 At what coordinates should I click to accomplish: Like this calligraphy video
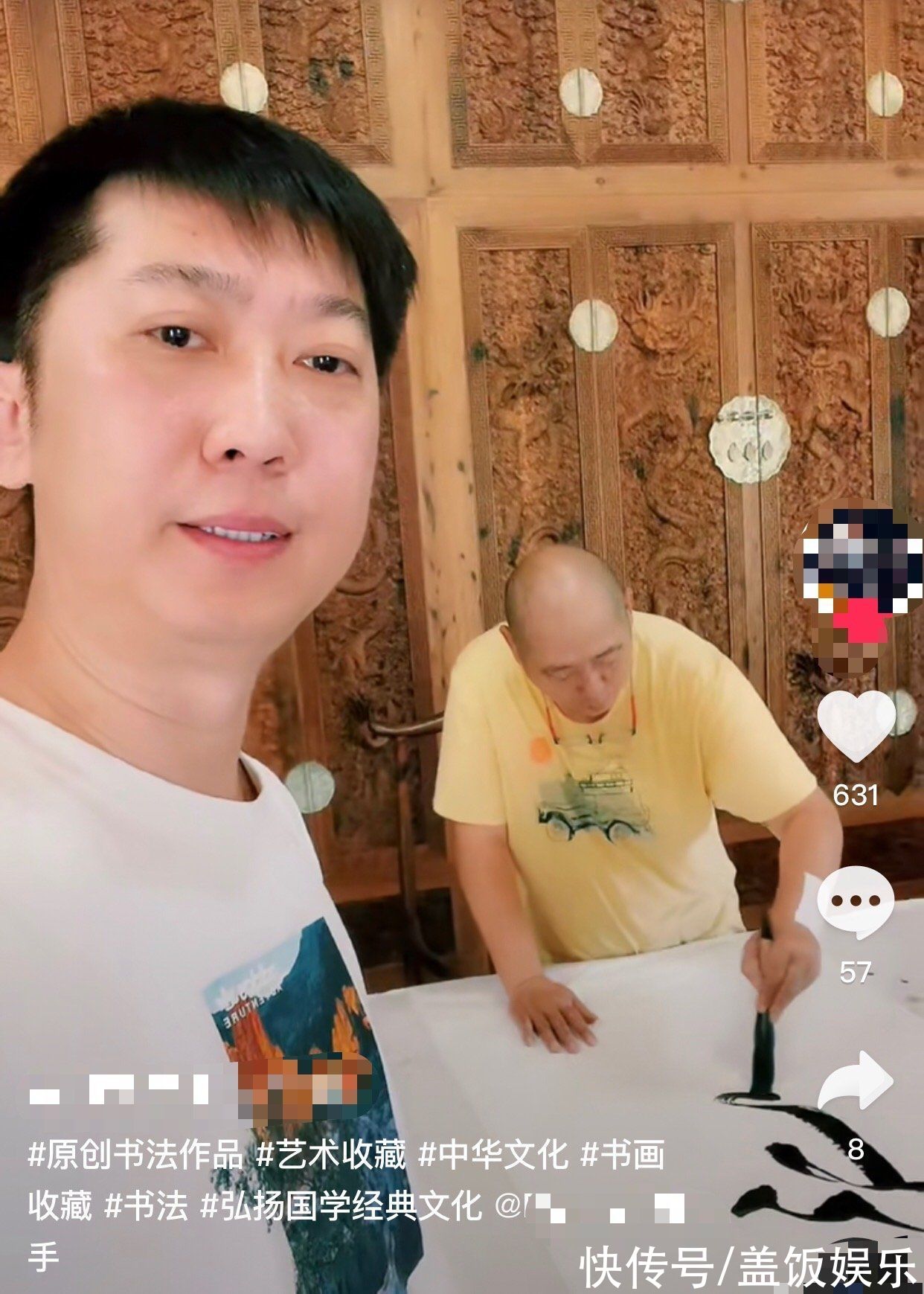click(x=856, y=726)
